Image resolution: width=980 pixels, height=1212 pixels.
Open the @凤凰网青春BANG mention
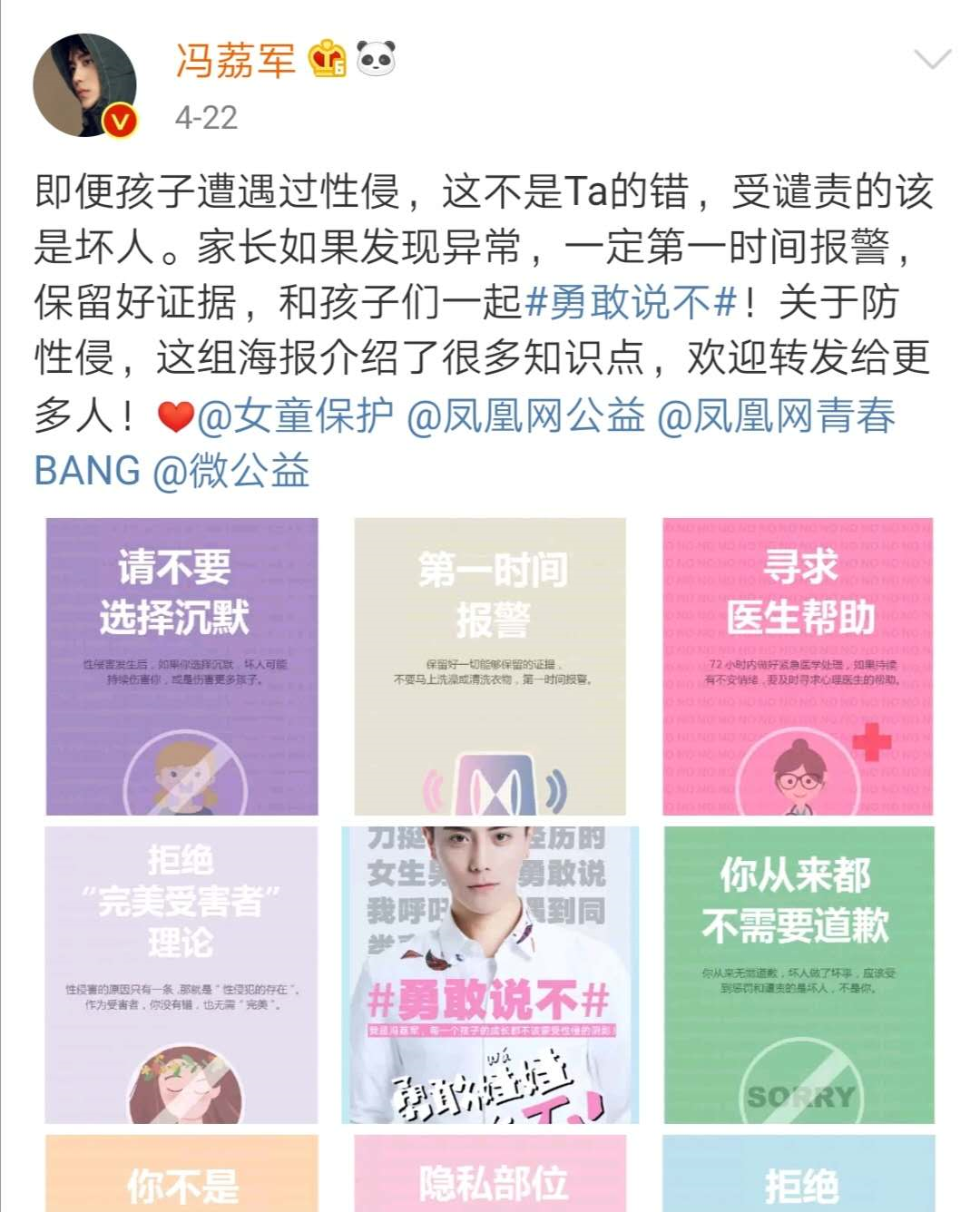pyautogui.click(x=776, y=415)
